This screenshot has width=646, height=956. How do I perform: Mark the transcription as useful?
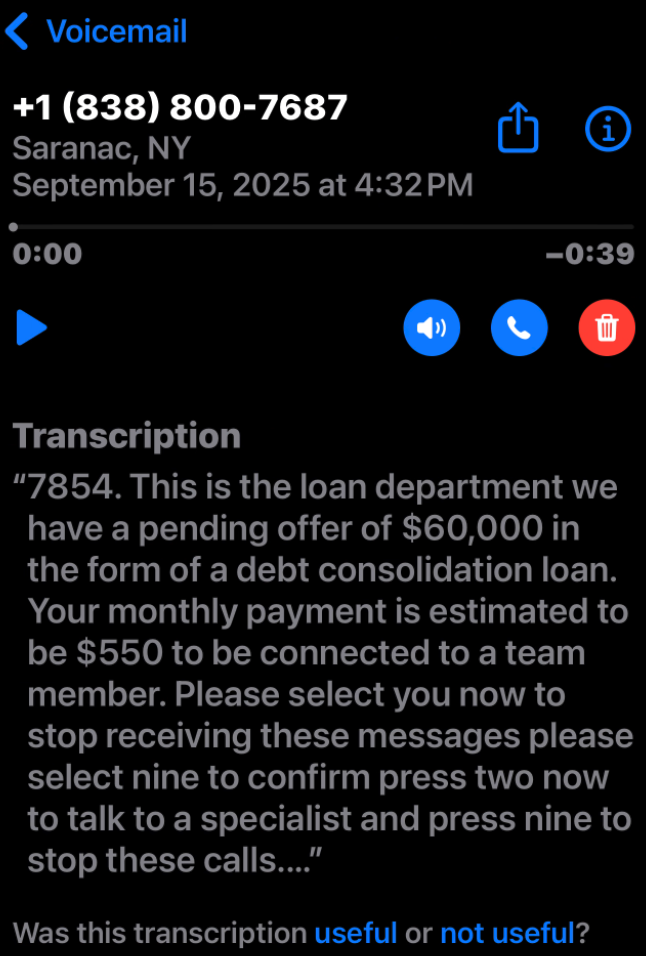(x=356, y=933)
